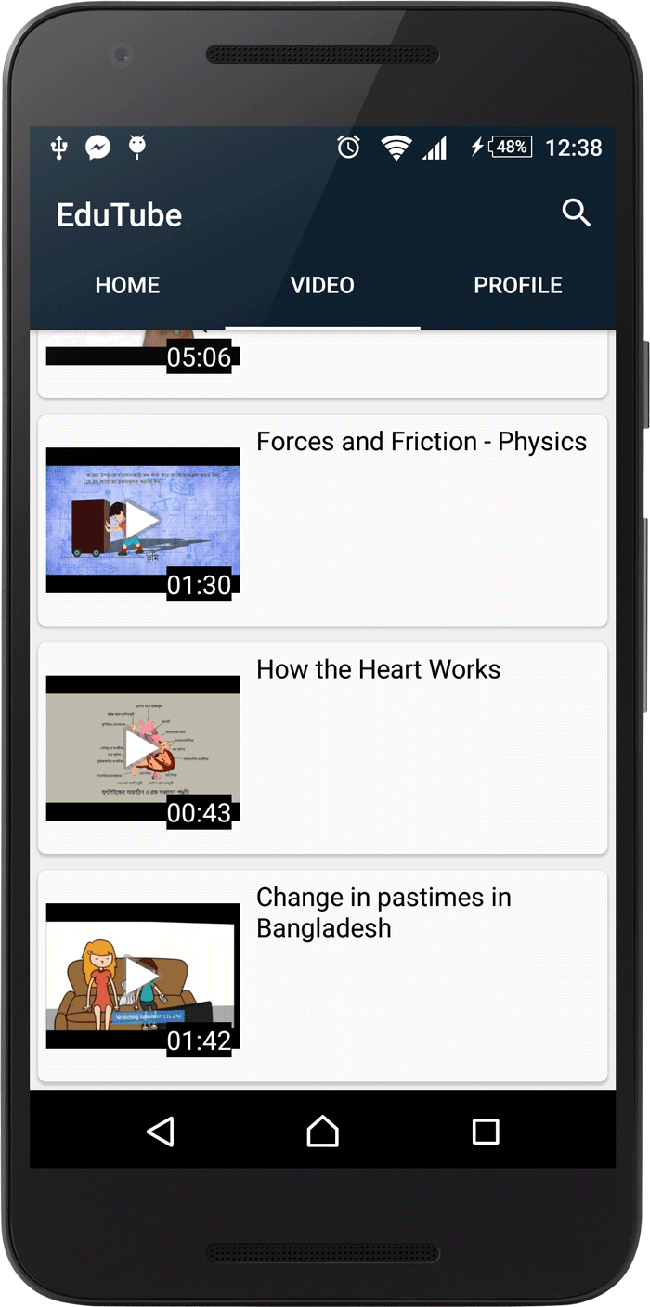Open the partially visible 05:06 video card
Image resolution: width=650 pixels, height=1307 pixels.
click(322, 364)
